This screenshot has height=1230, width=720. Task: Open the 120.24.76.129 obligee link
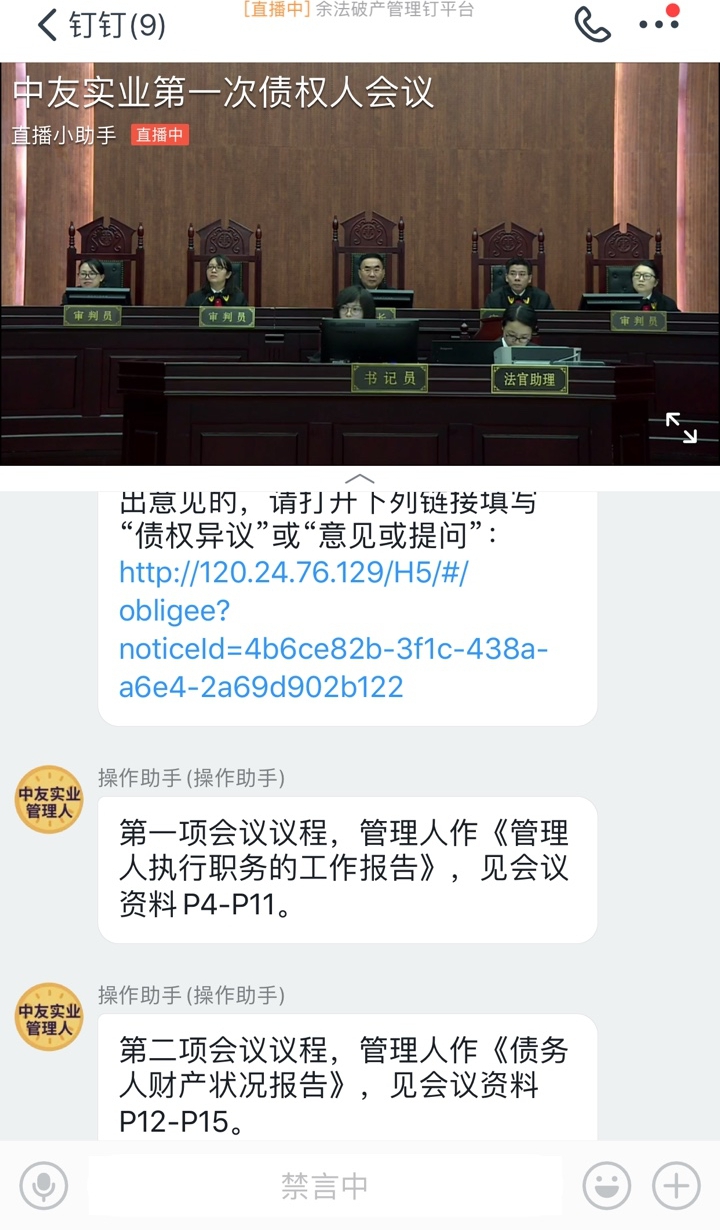[x=332, y=629]
